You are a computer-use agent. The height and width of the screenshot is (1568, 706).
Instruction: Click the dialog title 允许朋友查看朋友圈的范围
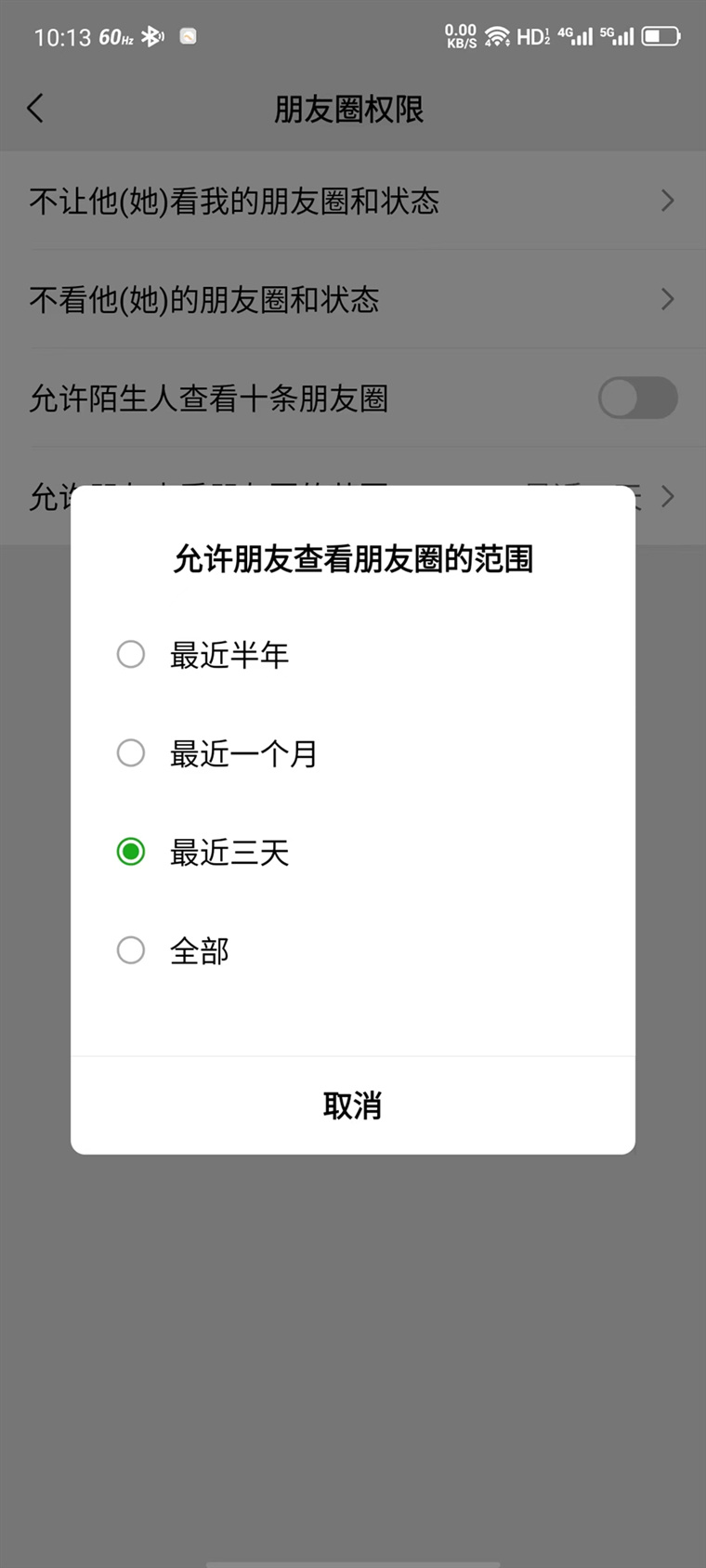tap(352, 559)
